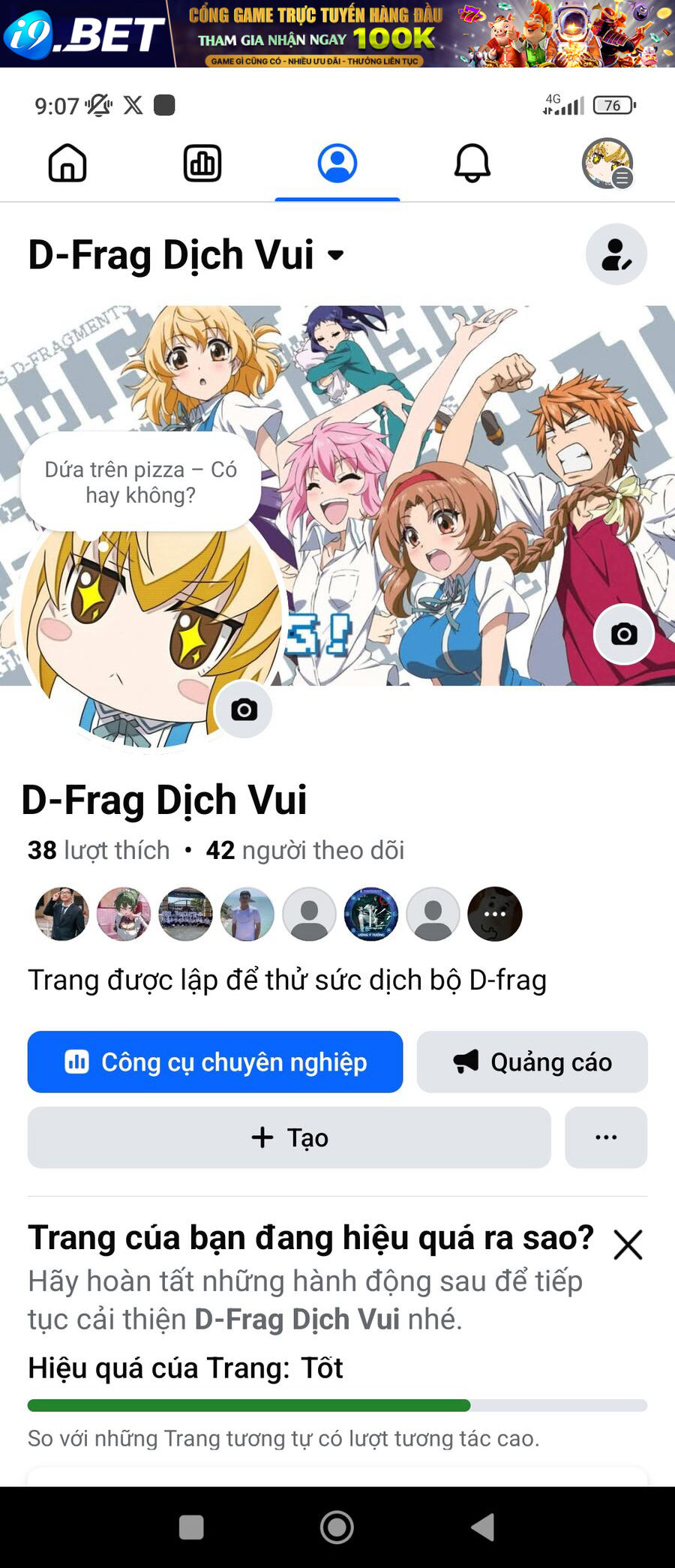This screenshot has width=675, height=1568.
Task: Open the notifications bell
Action: coord(472,163)
